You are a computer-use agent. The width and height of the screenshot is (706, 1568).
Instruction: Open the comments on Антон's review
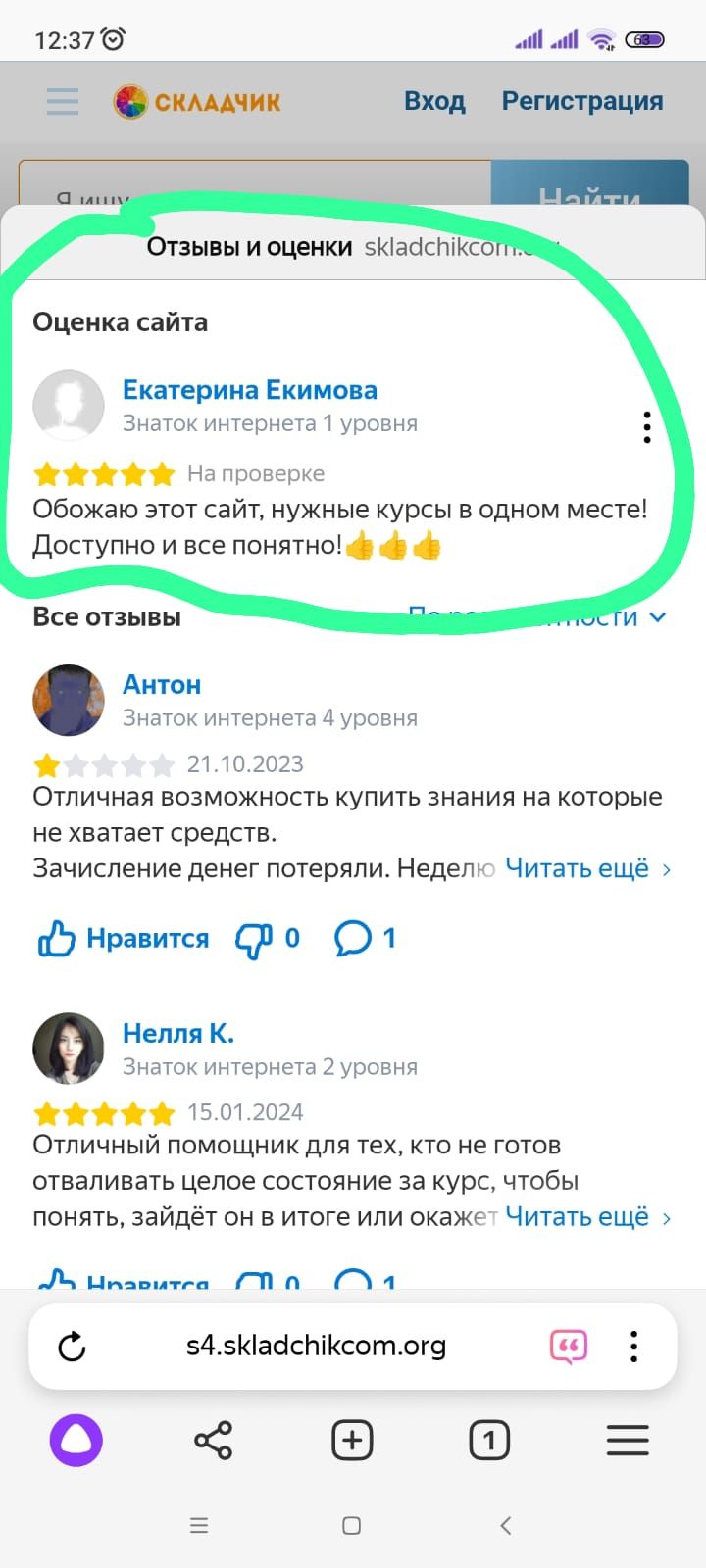(x=365, y=939)
